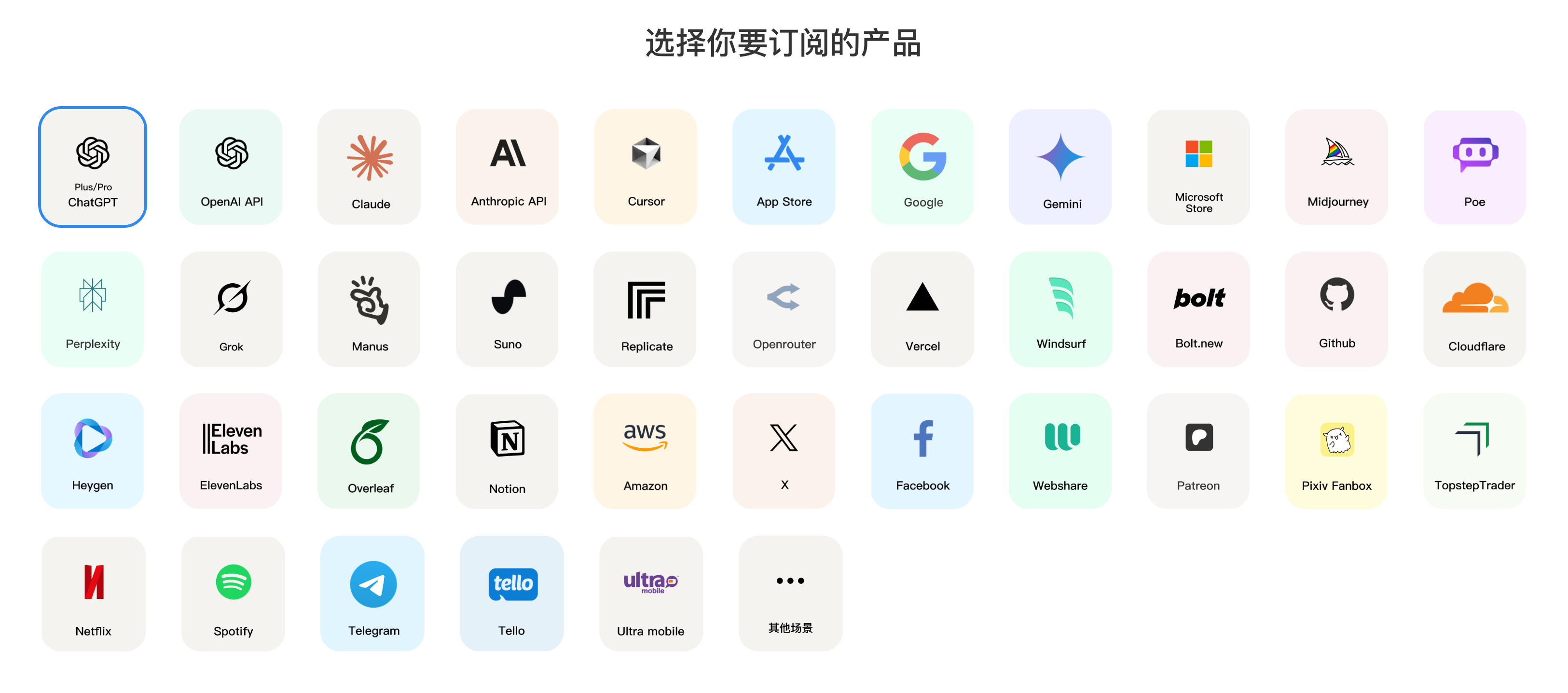This screenshot has height=693, width=1568.
Task: Select the Gemini product
Action: (1061, 167)
